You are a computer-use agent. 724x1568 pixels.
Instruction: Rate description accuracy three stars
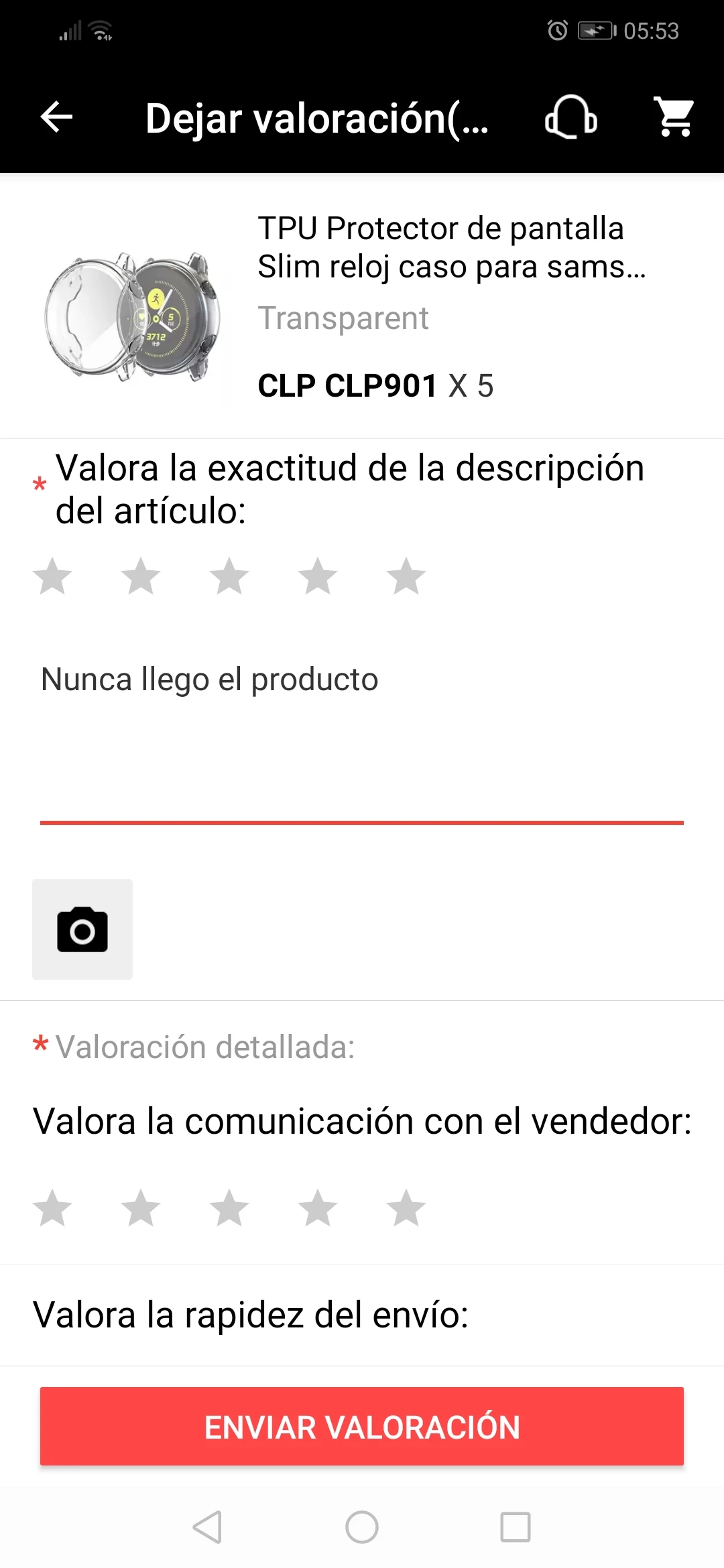tap(229, 576)
